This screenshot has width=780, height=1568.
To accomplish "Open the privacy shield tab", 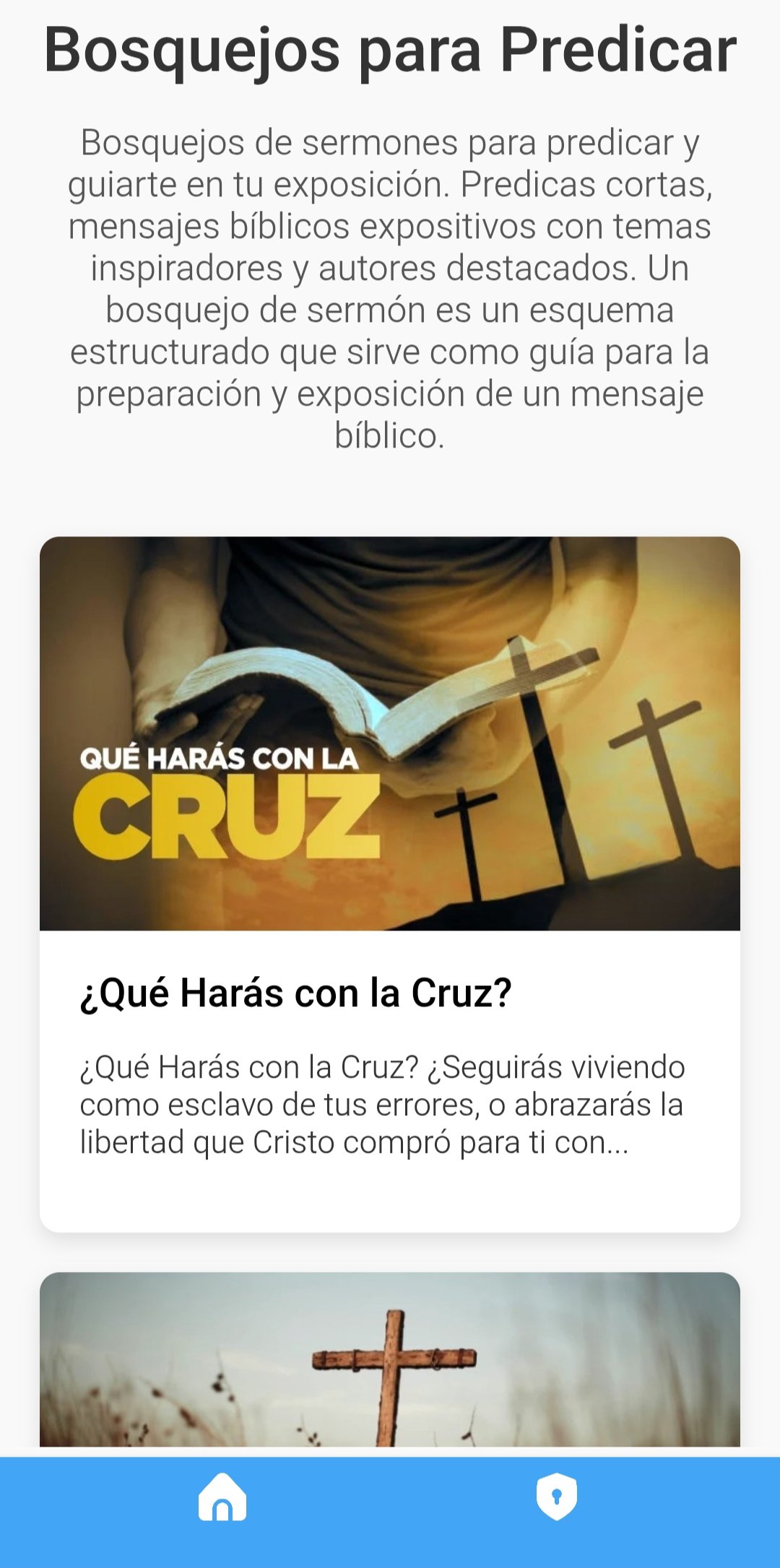I will point(557,1497).
